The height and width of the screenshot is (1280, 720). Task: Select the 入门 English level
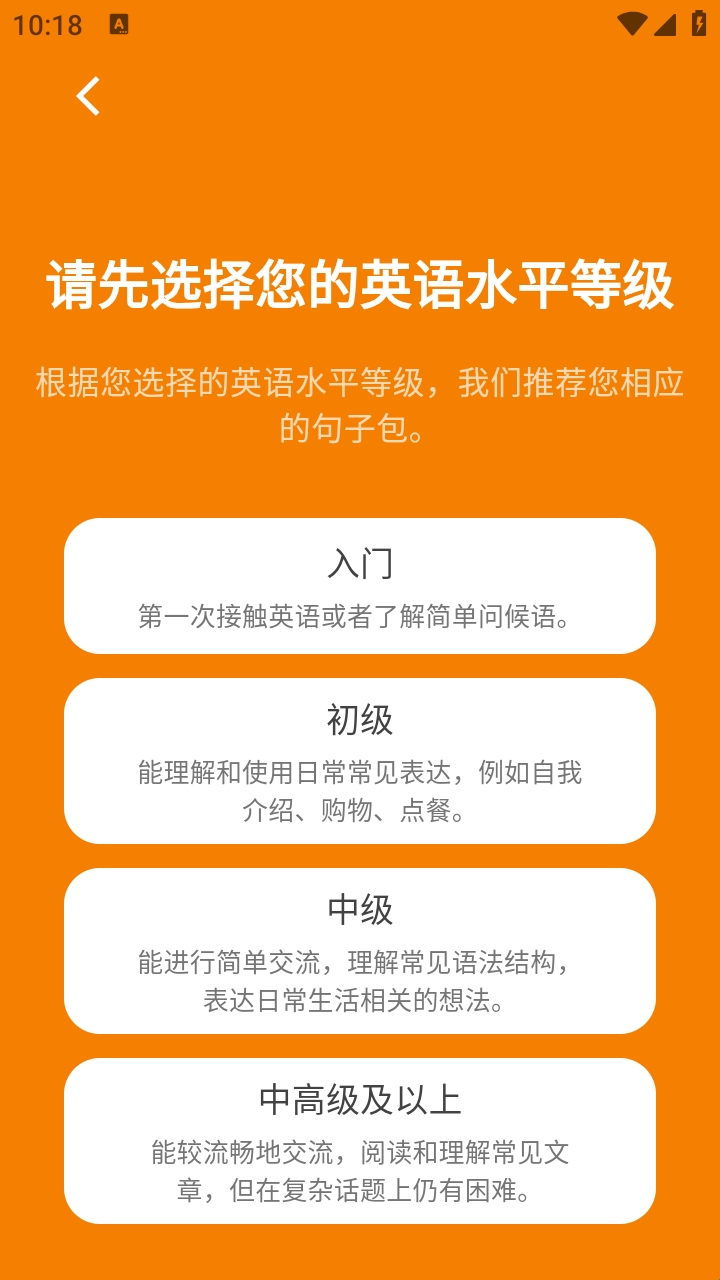[360, 586]
